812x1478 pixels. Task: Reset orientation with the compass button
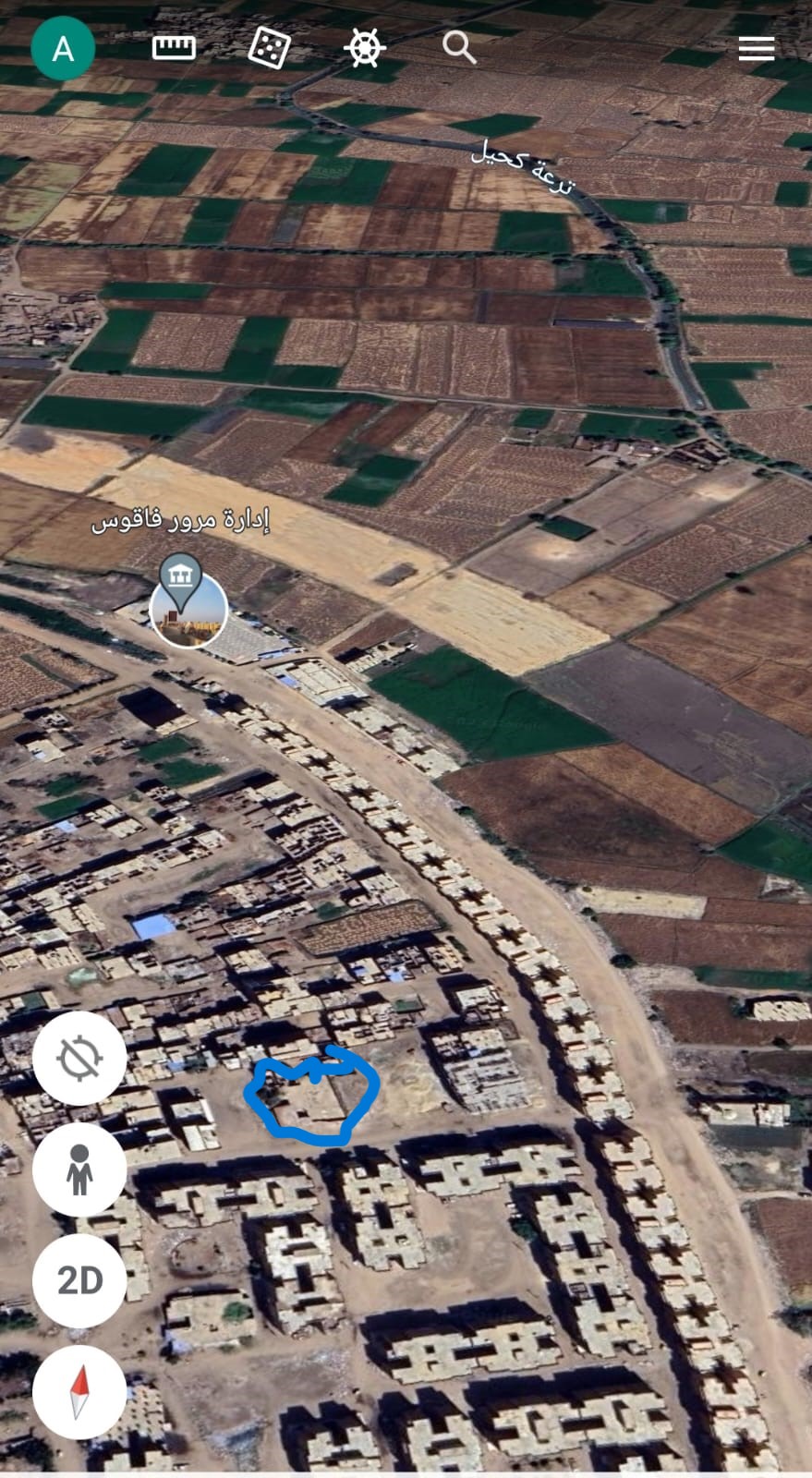[79, 1391]
